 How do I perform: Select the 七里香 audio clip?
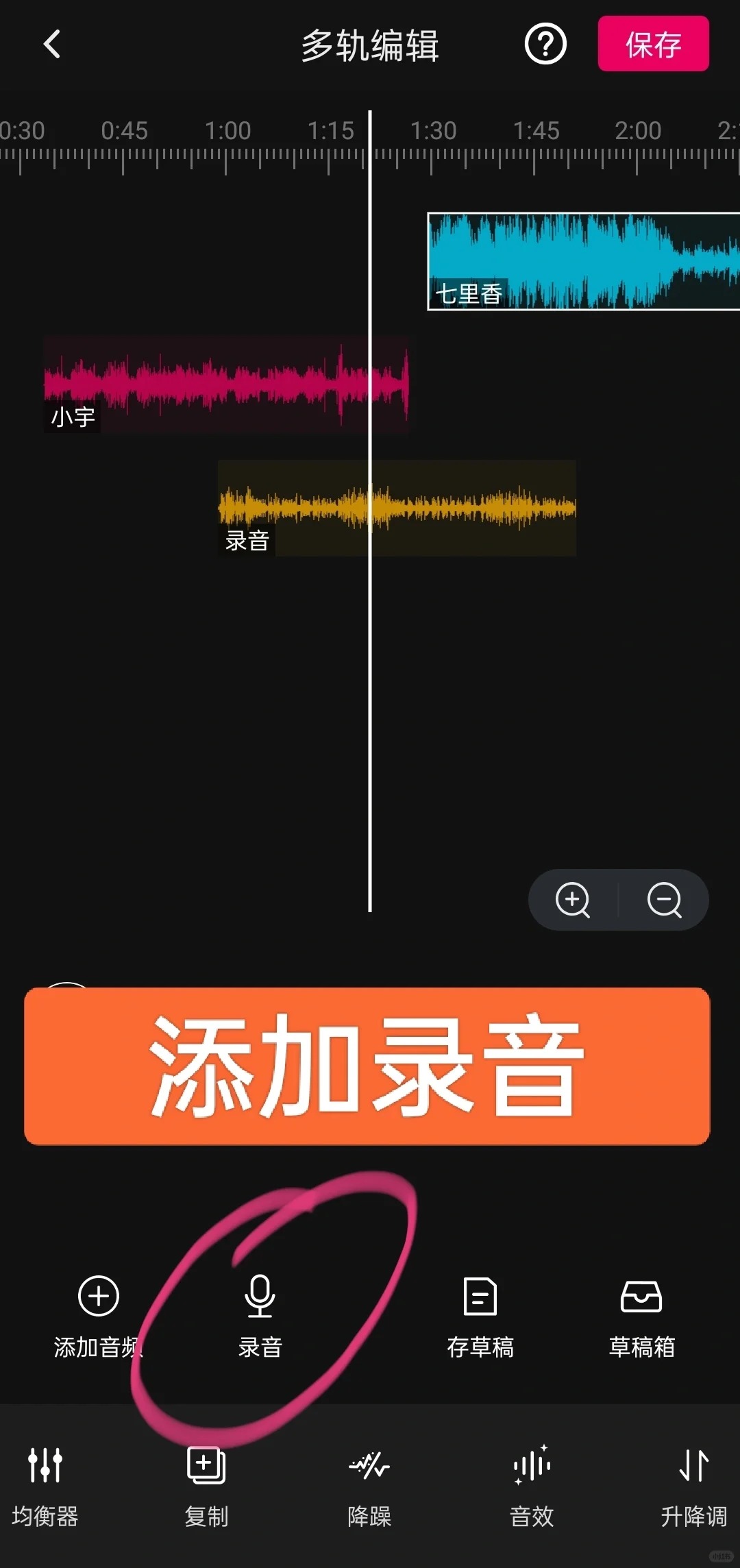(x=584, y=261)
